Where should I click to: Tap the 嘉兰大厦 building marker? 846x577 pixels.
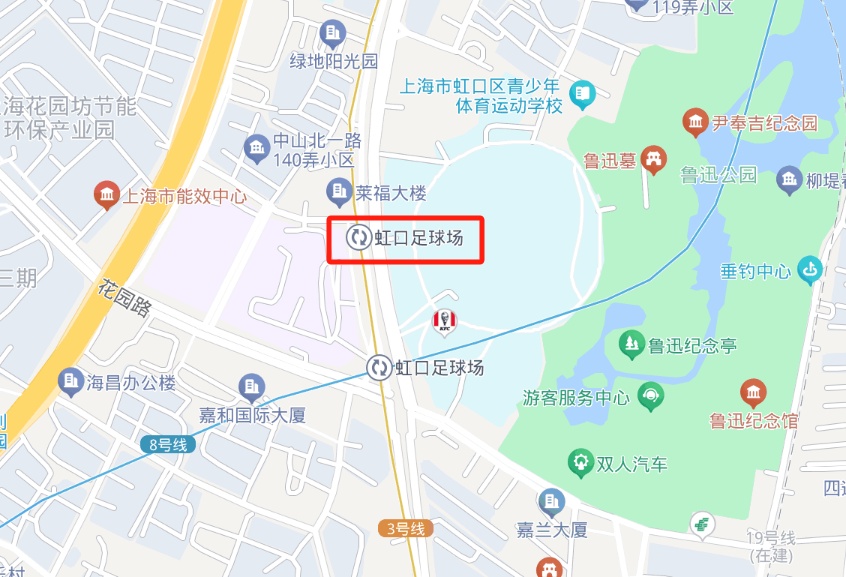click(x=551, y=503)
